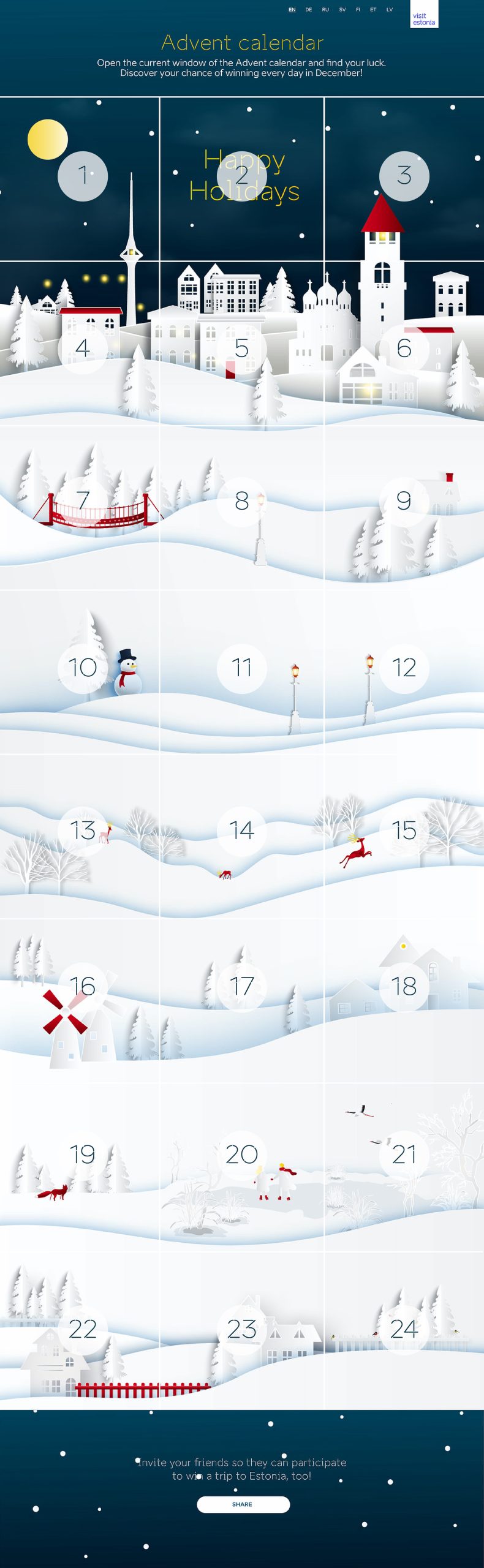Viewport: 484px width, 1568px height.
Task: Open window 16 above the windmill
Action: click(83, 986)
